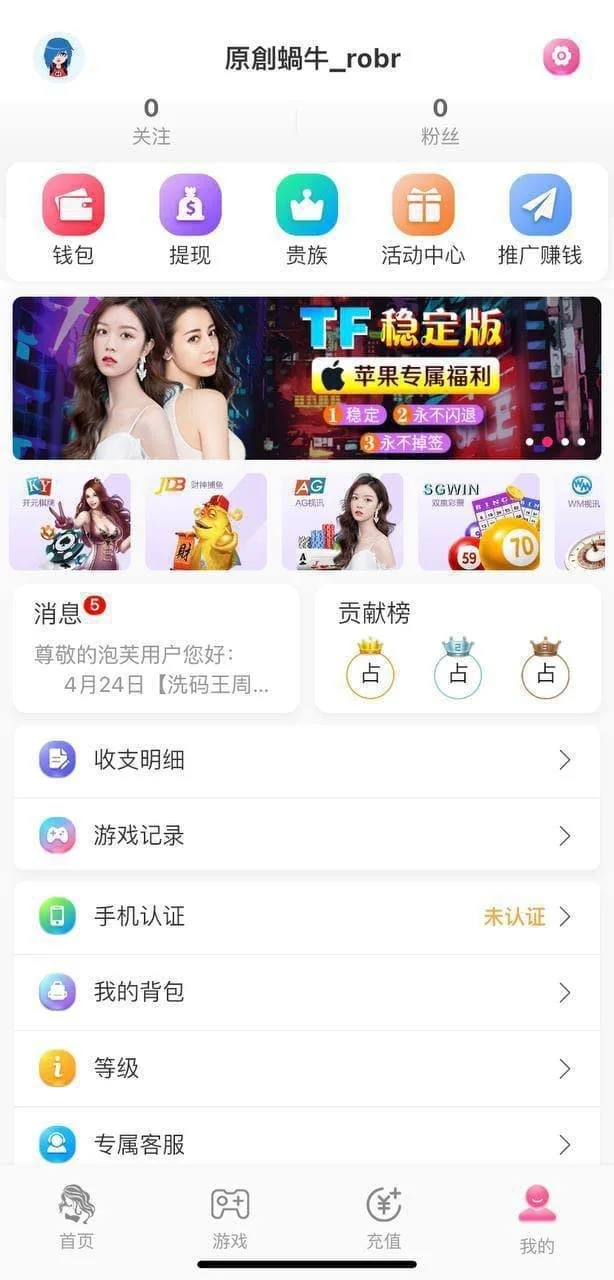Open the 消息 messages card
The height and width of the screenshot is (1280, 614).
[156, 648]
